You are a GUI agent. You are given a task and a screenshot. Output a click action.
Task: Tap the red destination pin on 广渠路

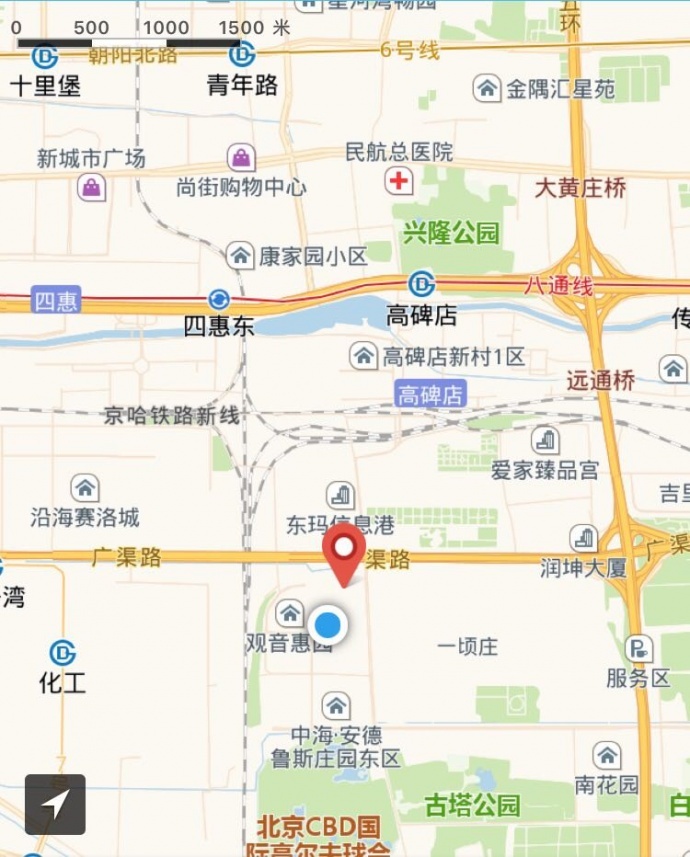[345, 550]
